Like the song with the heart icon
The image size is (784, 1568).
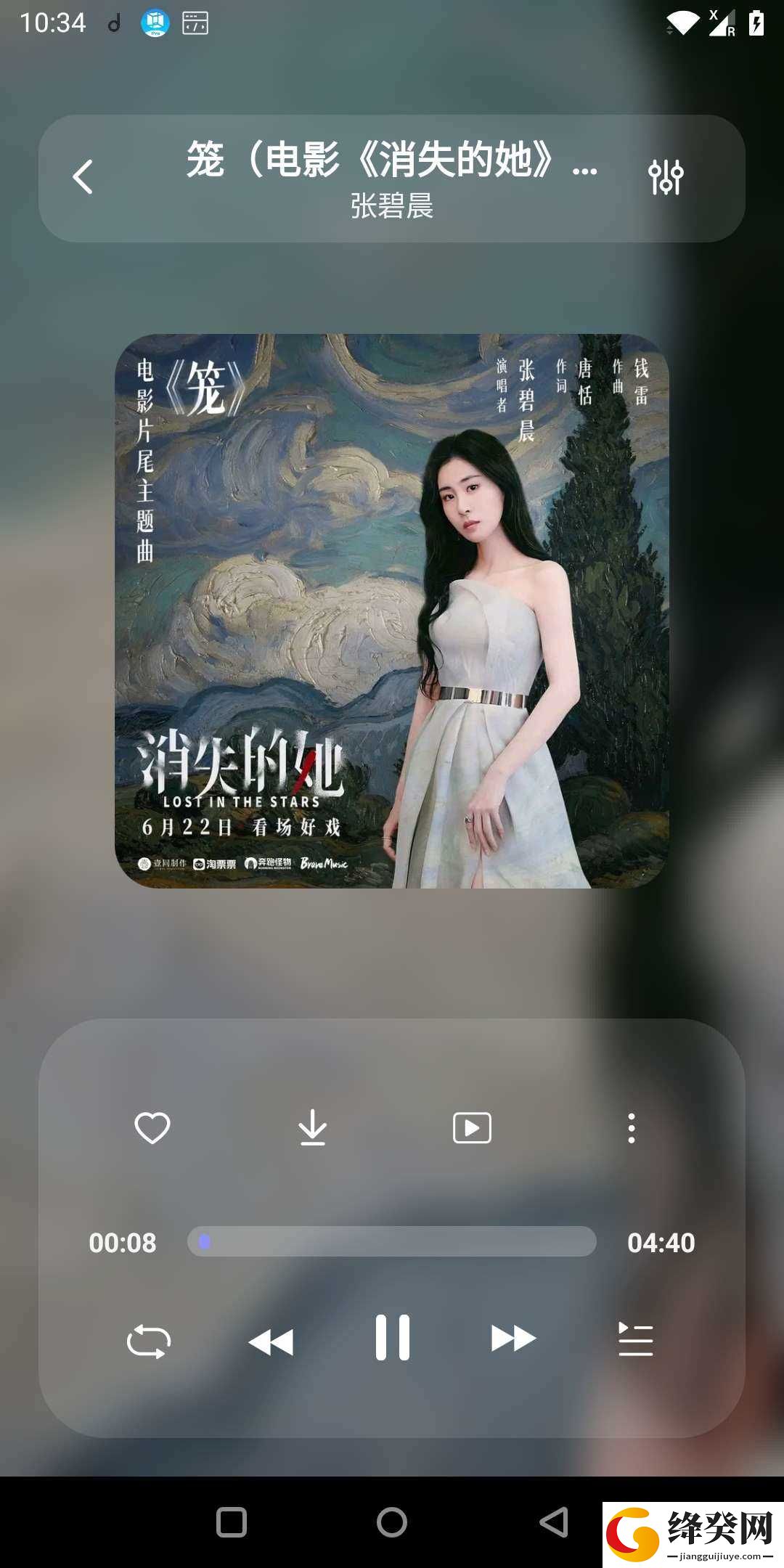coord(152,1128)
